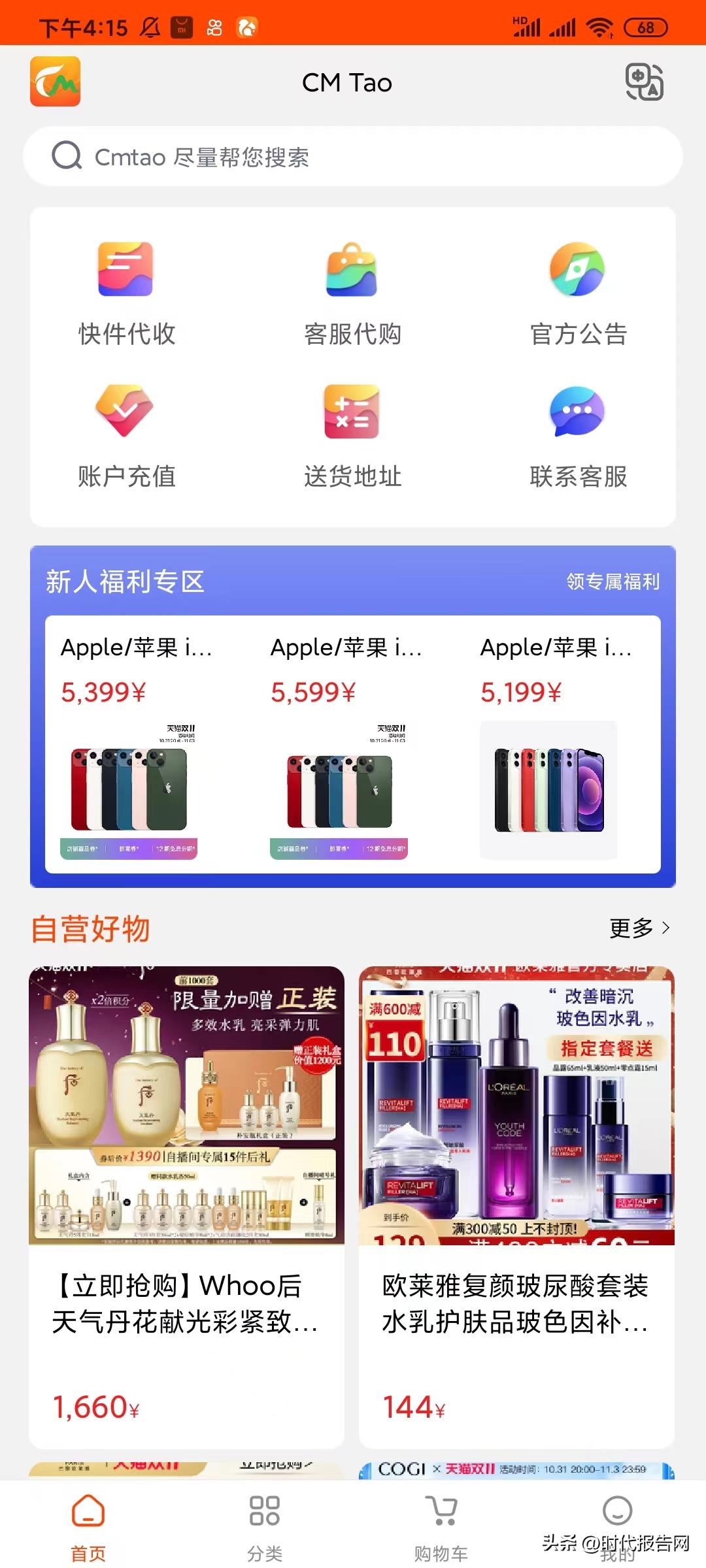
Task: Open the translate icon in top right
Action: coord(644,82)
